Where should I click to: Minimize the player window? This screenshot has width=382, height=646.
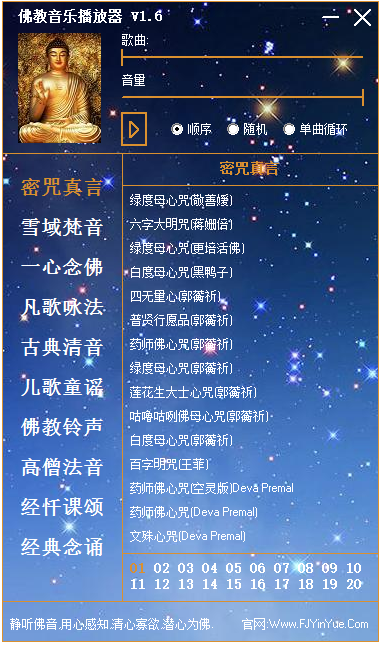pyautogui.click(x=330, y=18)
